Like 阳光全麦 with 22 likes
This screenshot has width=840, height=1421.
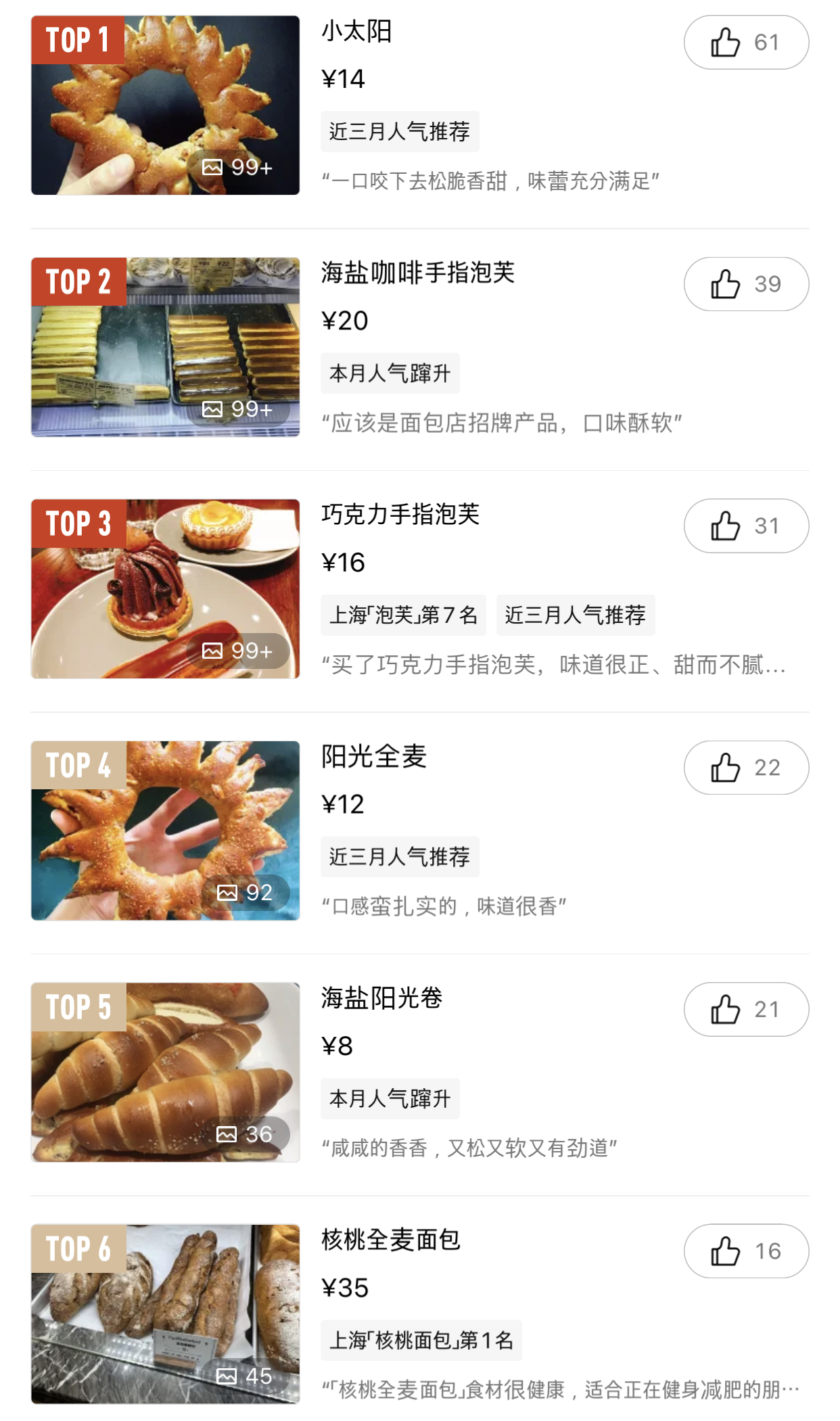745,768
